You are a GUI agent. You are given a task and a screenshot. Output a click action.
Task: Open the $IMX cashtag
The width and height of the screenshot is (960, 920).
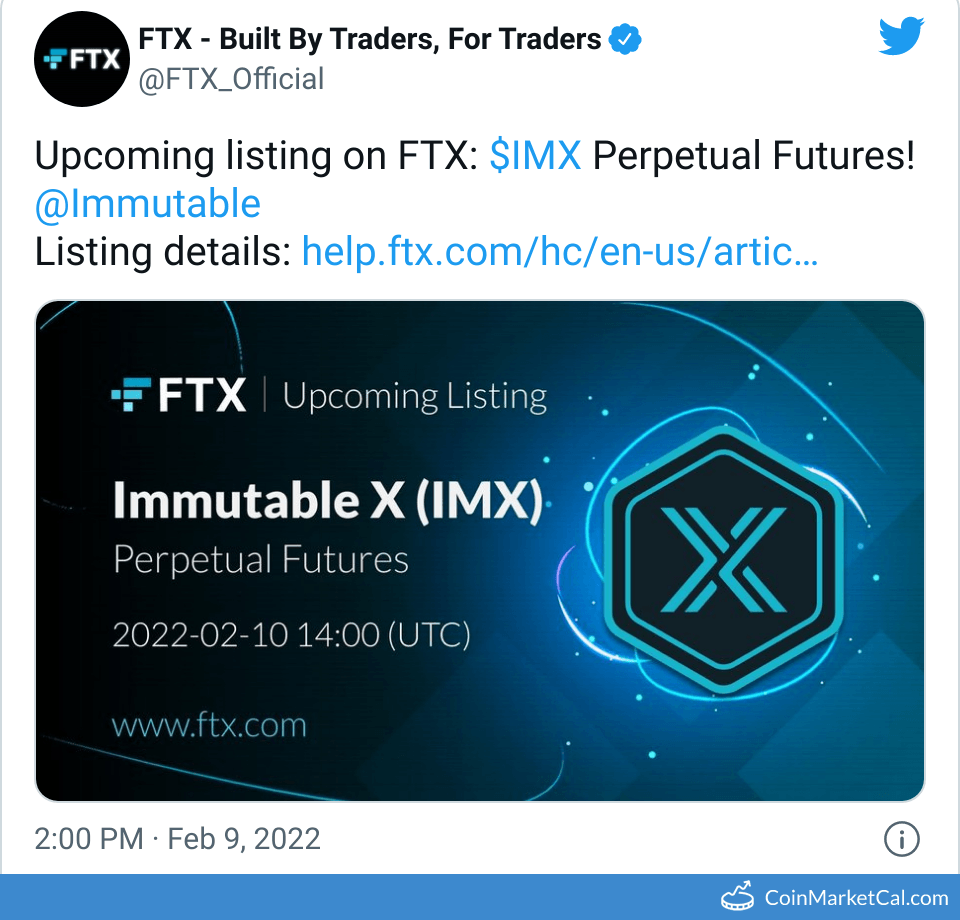coord(535,157)
